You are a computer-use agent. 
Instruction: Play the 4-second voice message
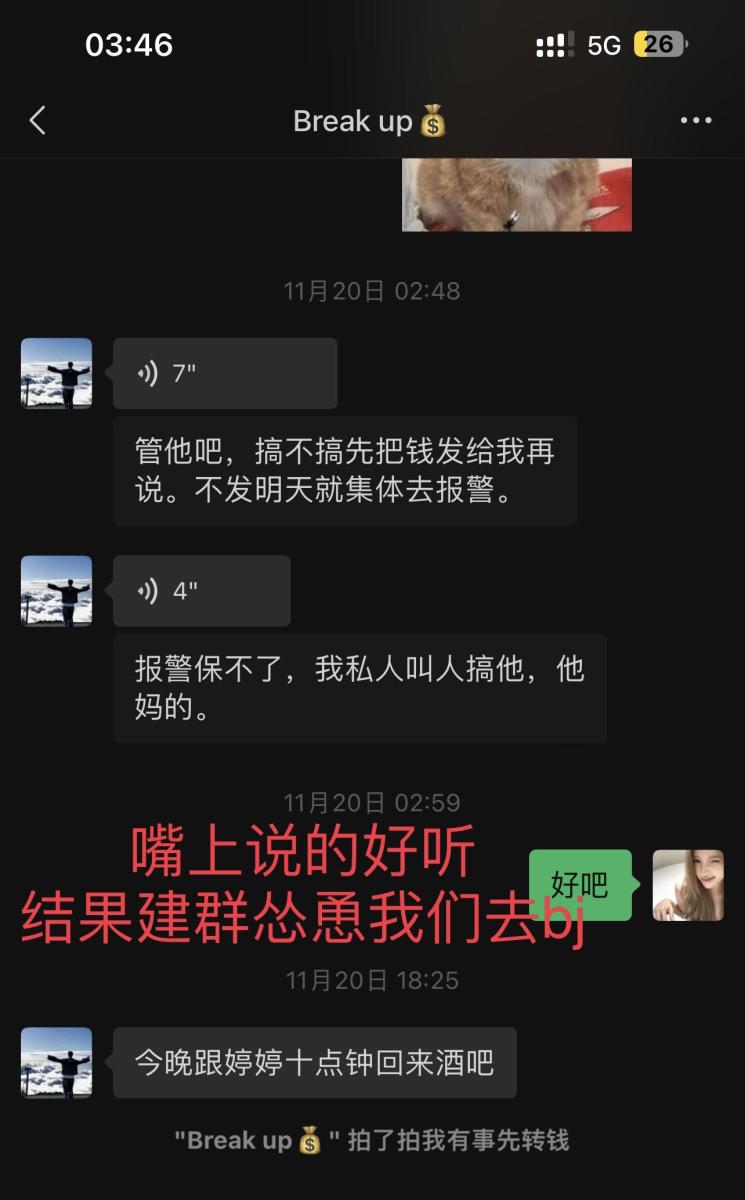pos(201,591)
